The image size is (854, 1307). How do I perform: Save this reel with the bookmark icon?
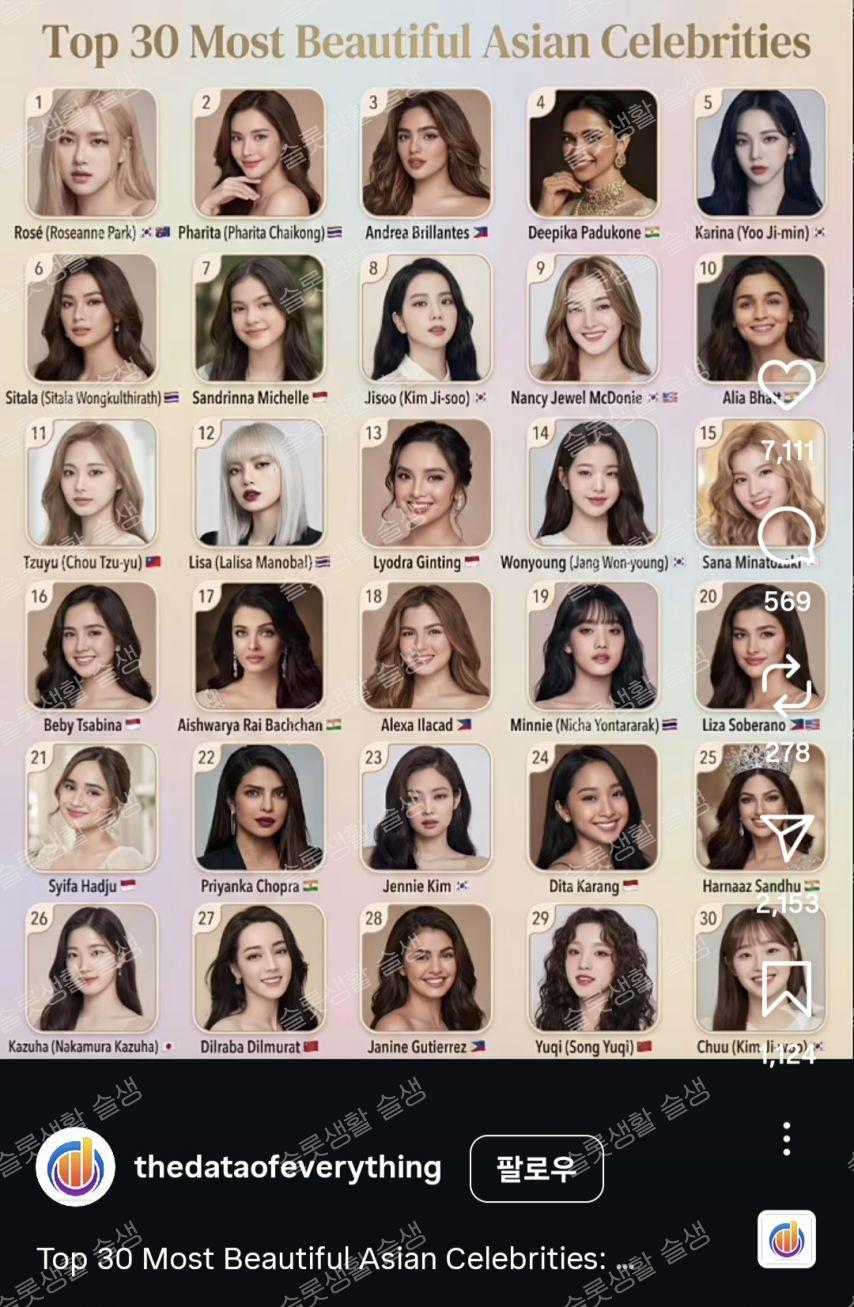point(787,988)
